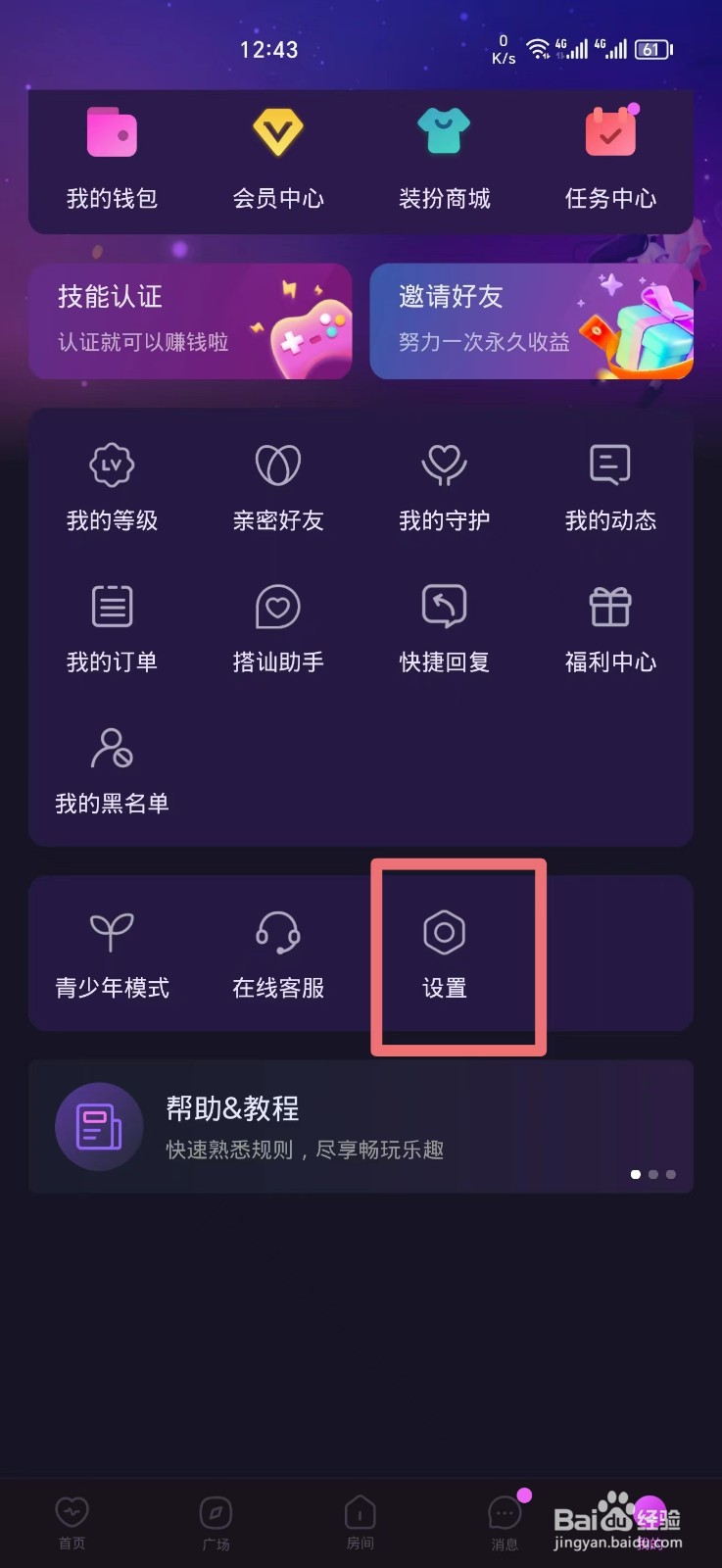Open 会员中心 member center icon
This screenshot has width=722, height=1568.
pyautogui.click(x=277, y=157)
